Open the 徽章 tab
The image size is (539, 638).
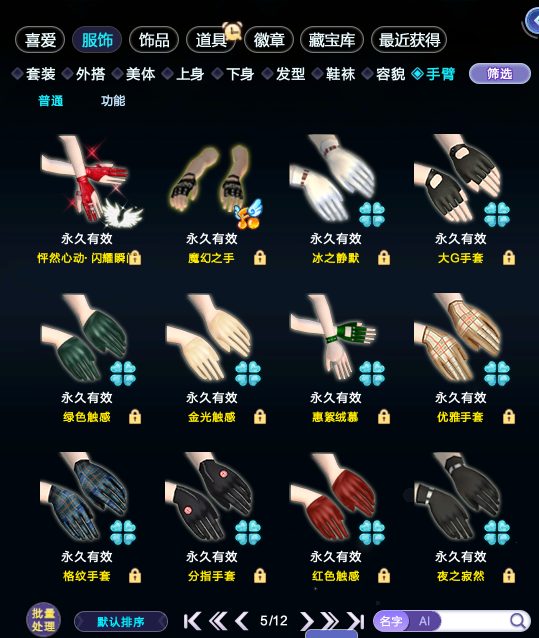(269, 40)
